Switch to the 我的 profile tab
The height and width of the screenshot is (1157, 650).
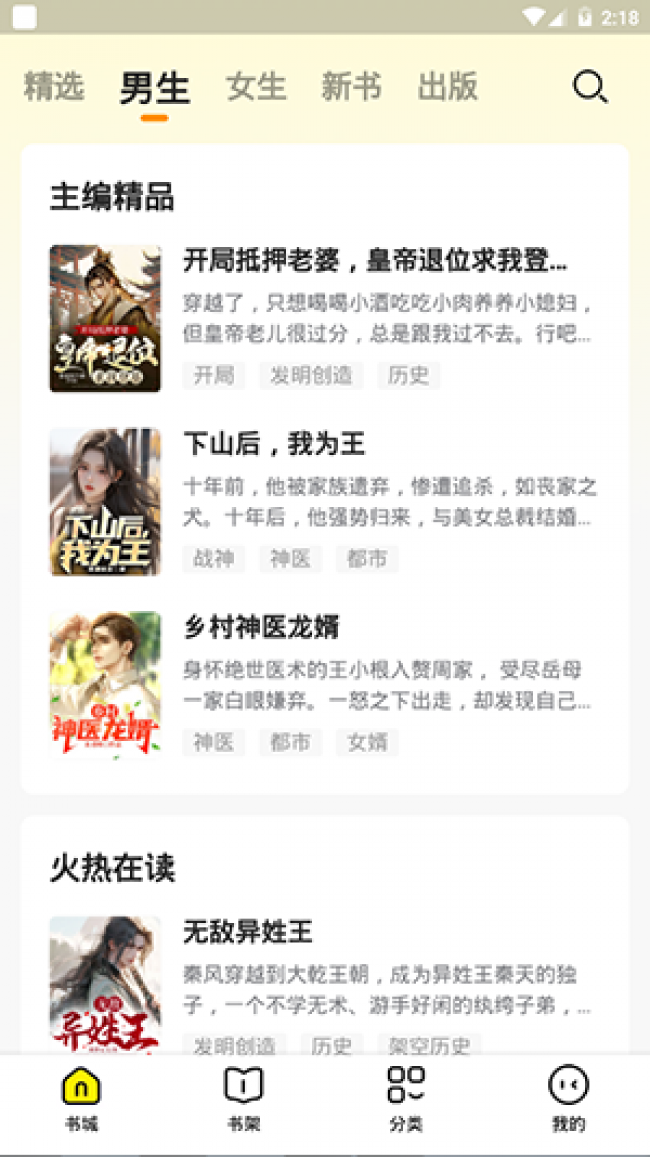coord(568,1098)
